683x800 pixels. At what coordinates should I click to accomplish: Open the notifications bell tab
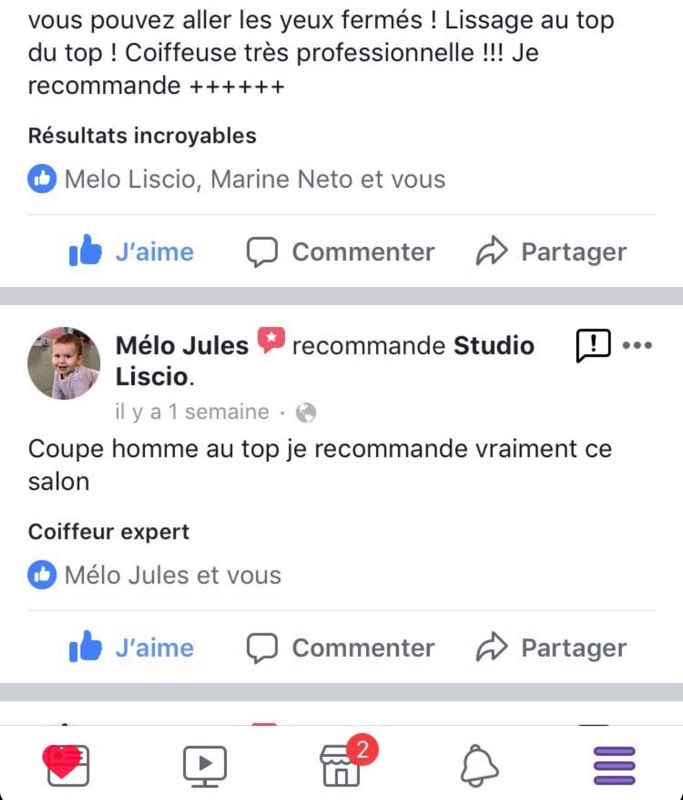tap(479, 766)
